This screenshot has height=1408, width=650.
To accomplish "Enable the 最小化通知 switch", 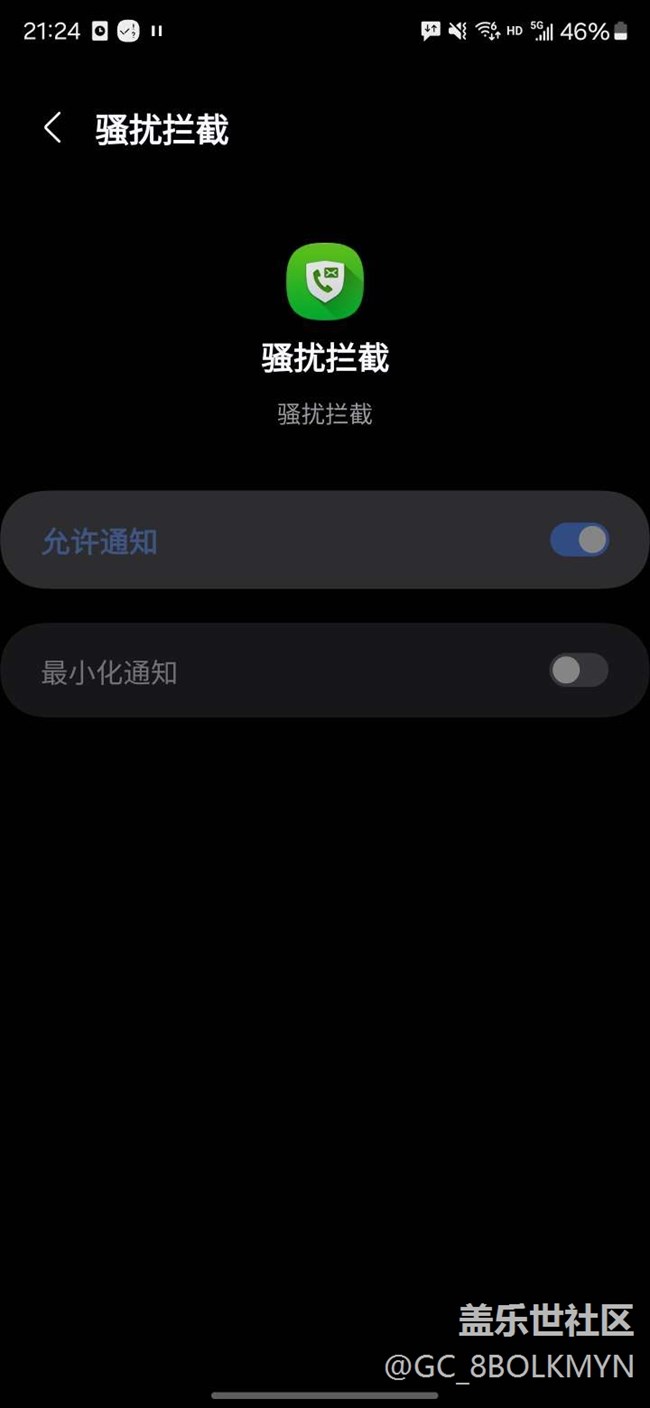I will point(579,670).
